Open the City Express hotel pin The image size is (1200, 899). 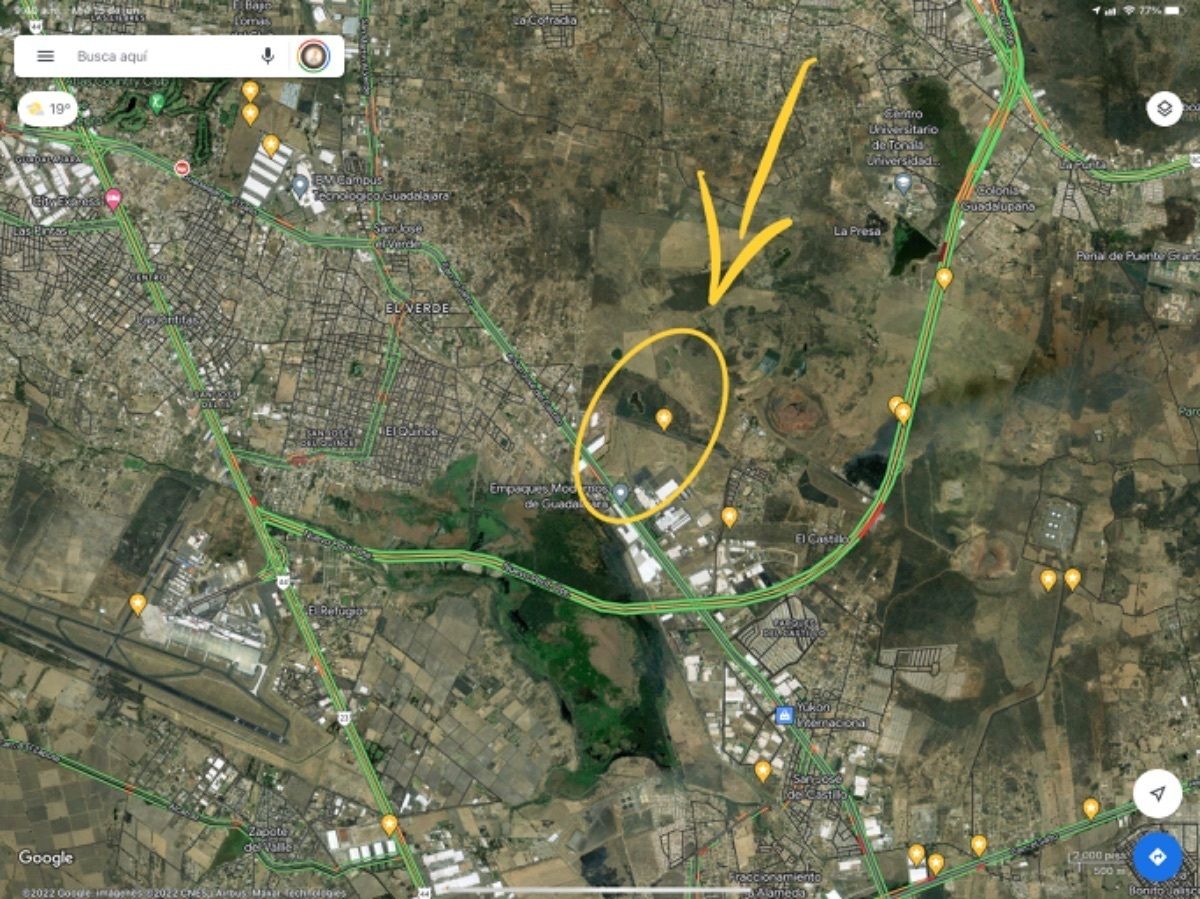click(113, 198)
